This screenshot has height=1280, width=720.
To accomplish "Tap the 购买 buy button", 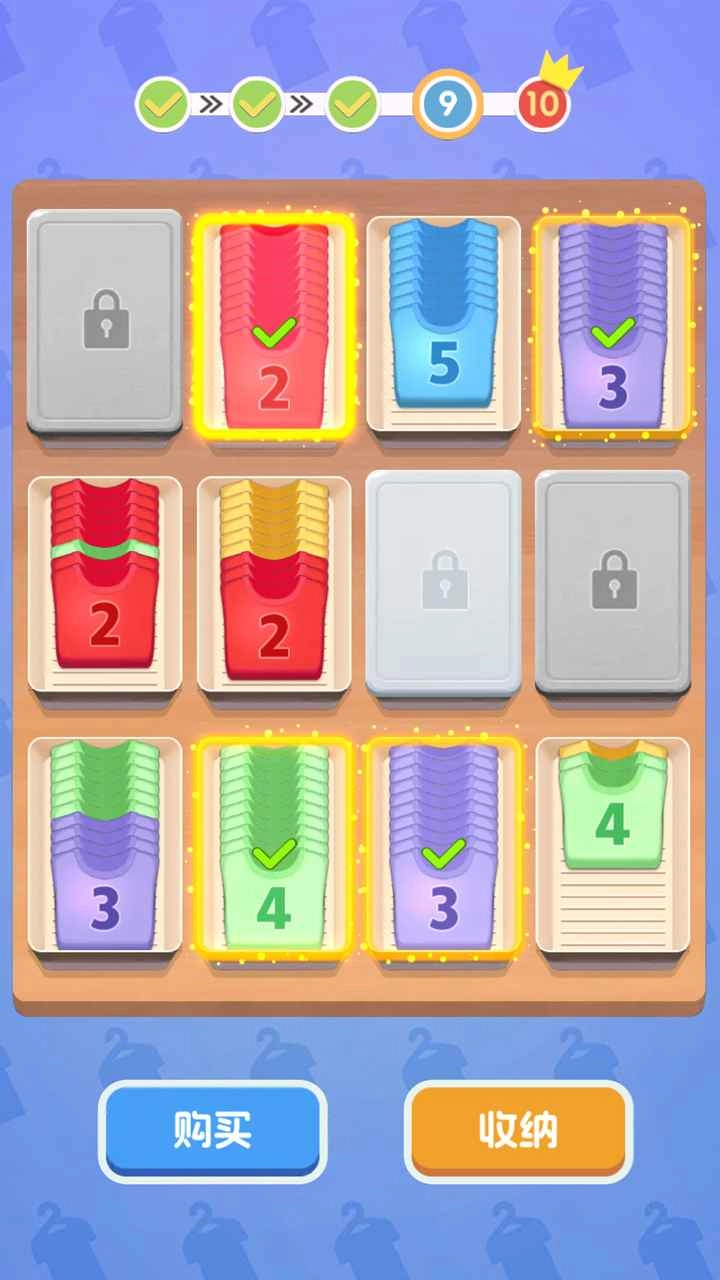I will pos(212,1130).
